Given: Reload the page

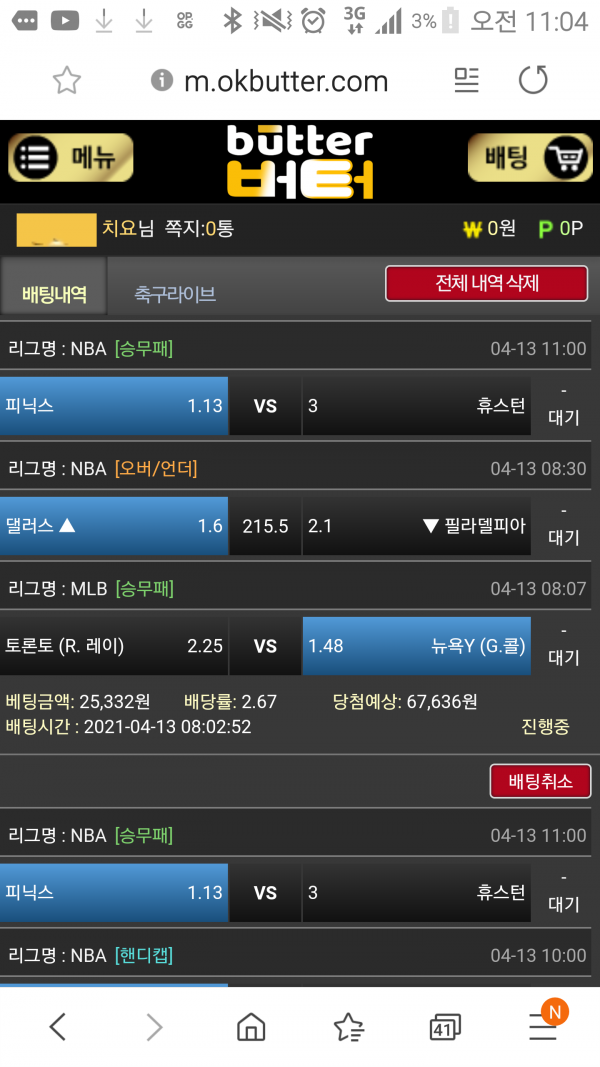Looking at the screenshot, I should click(x=533, y=80).
